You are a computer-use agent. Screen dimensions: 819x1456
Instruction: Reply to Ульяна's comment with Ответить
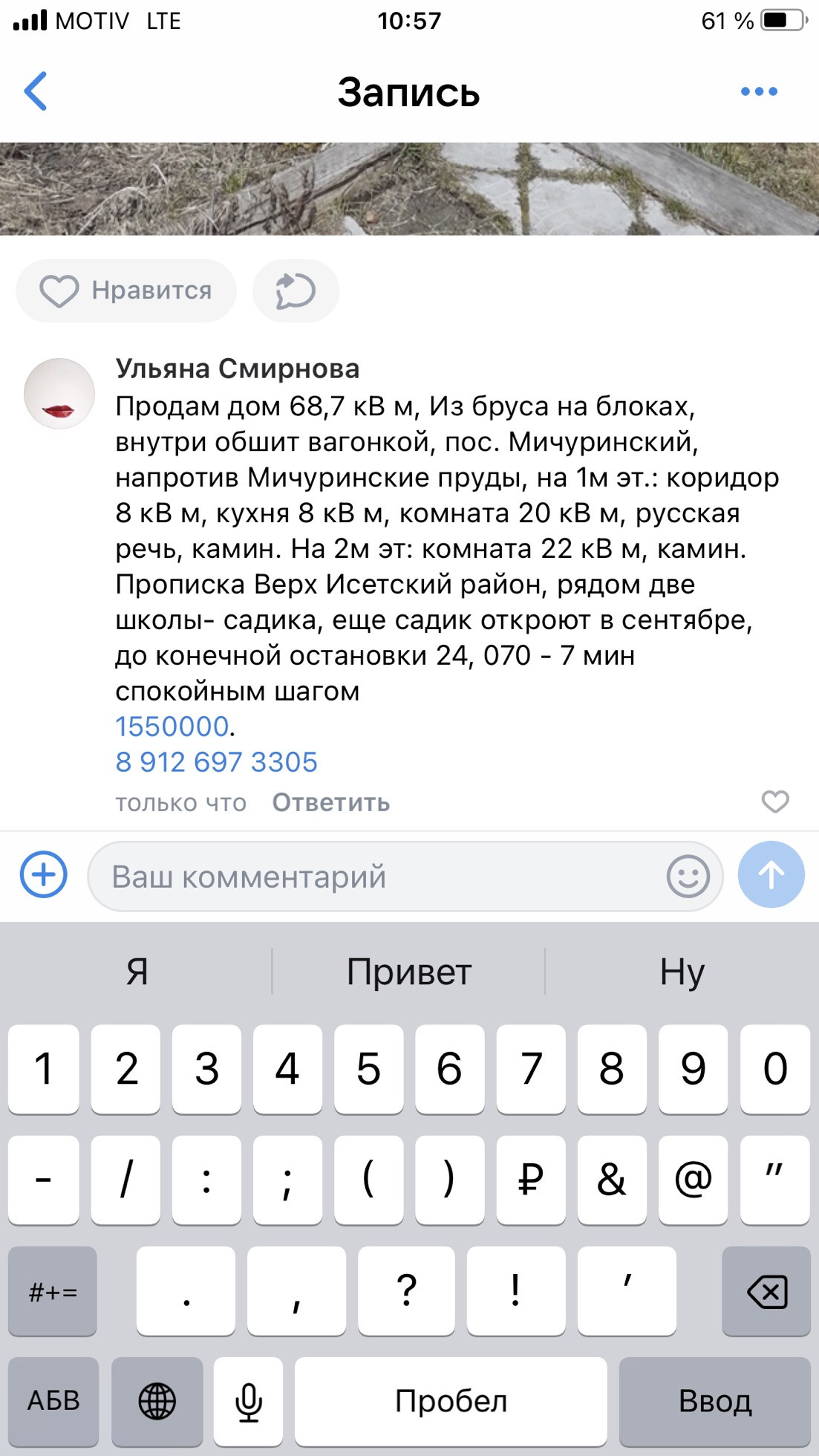(x=330, y=803)
